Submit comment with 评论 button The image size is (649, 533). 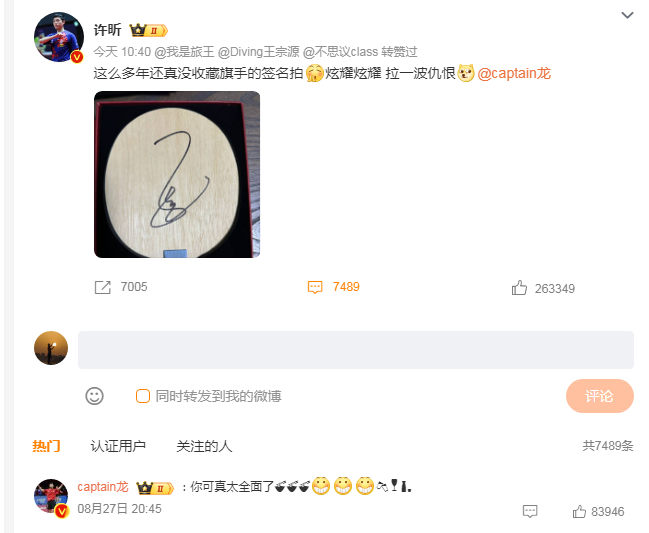(599, 396)
